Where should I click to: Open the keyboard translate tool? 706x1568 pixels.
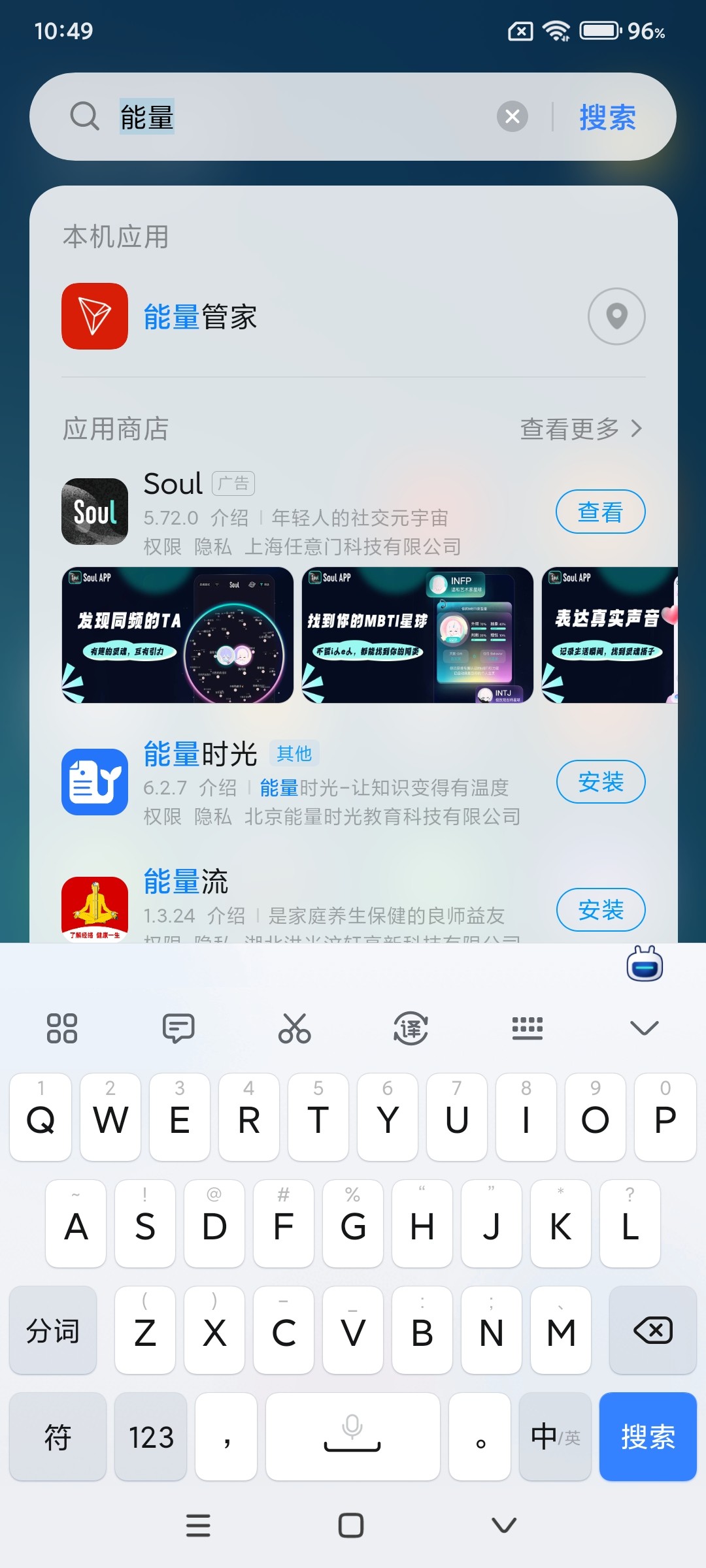coord(411,1028)
